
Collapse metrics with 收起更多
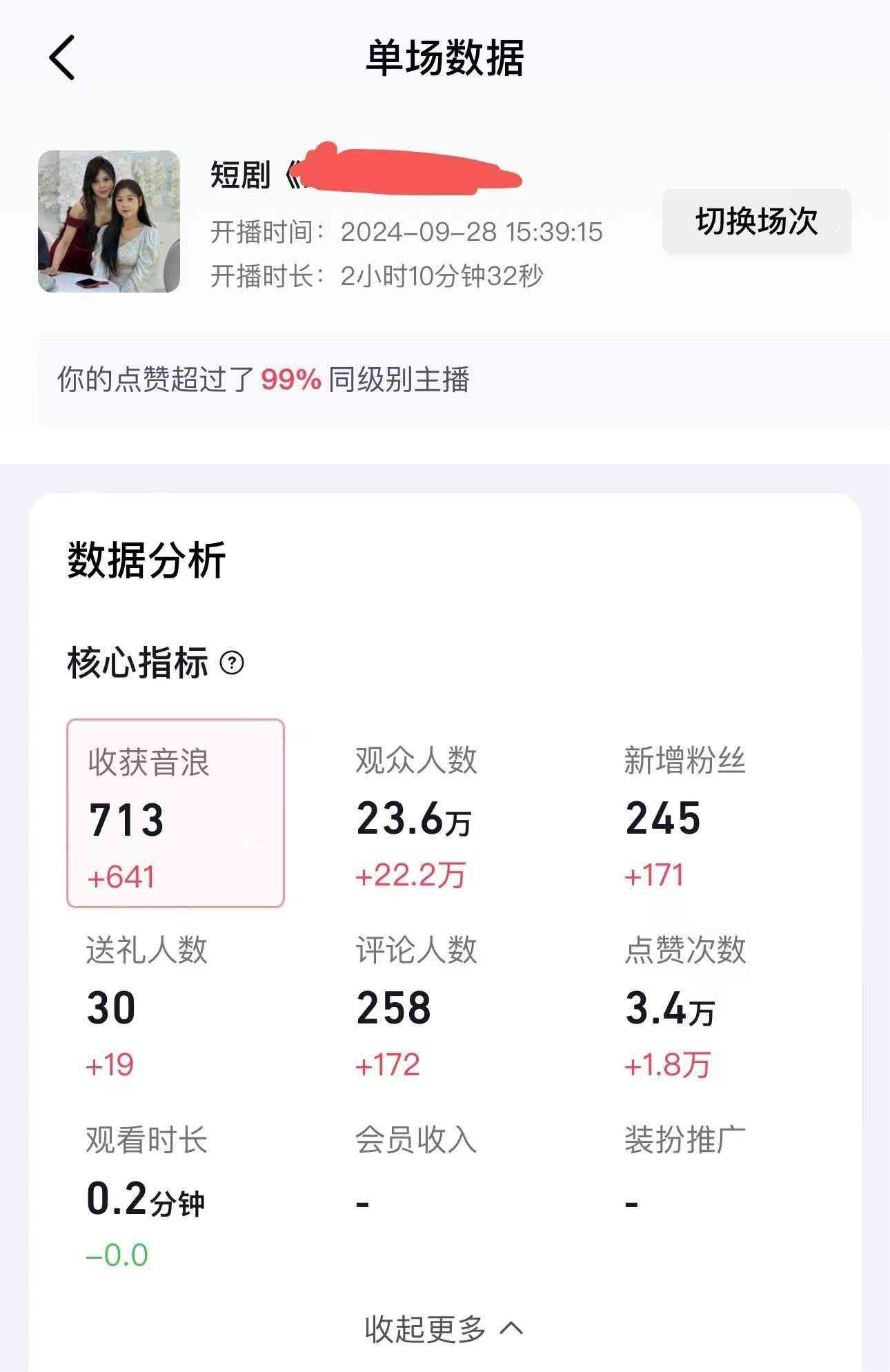coord(444,1329)
